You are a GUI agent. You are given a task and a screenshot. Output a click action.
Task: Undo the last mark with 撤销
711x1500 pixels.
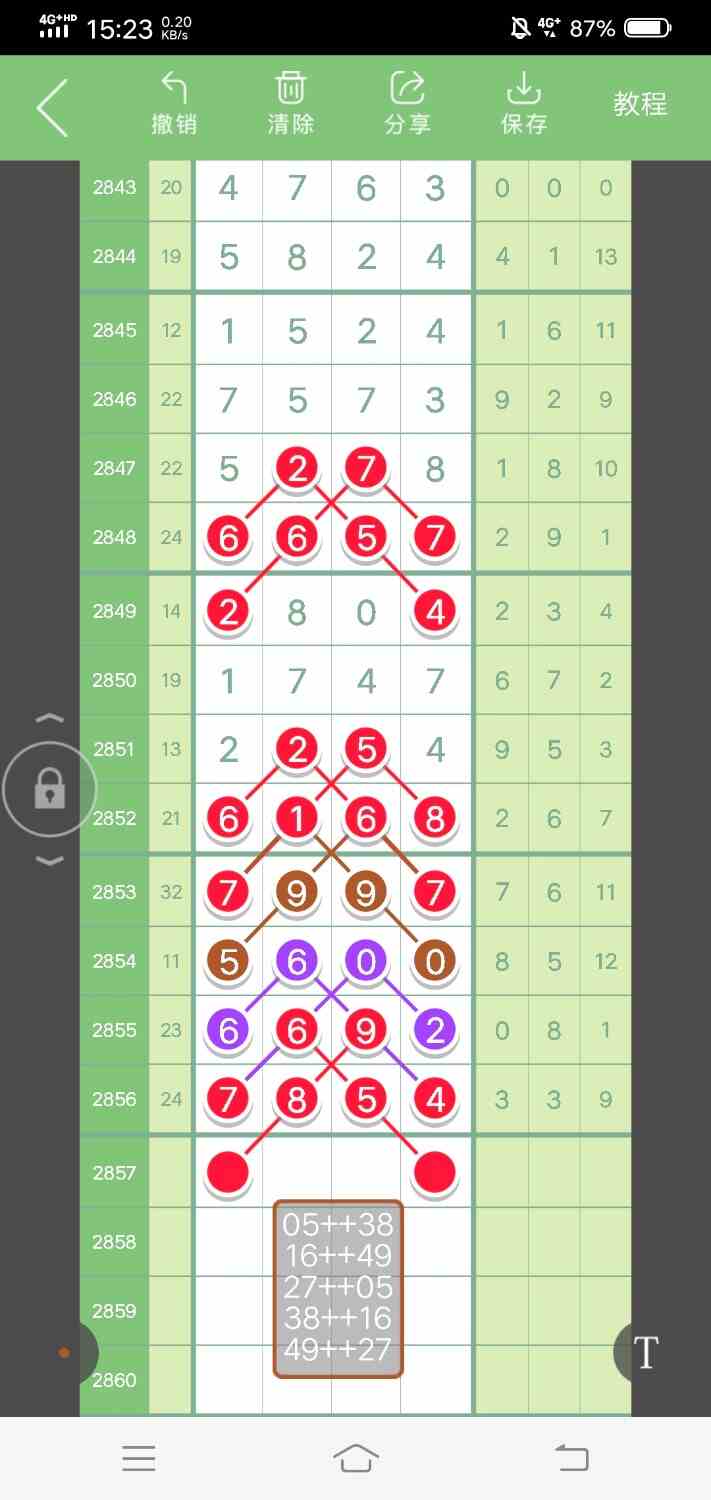coord(174,103)
